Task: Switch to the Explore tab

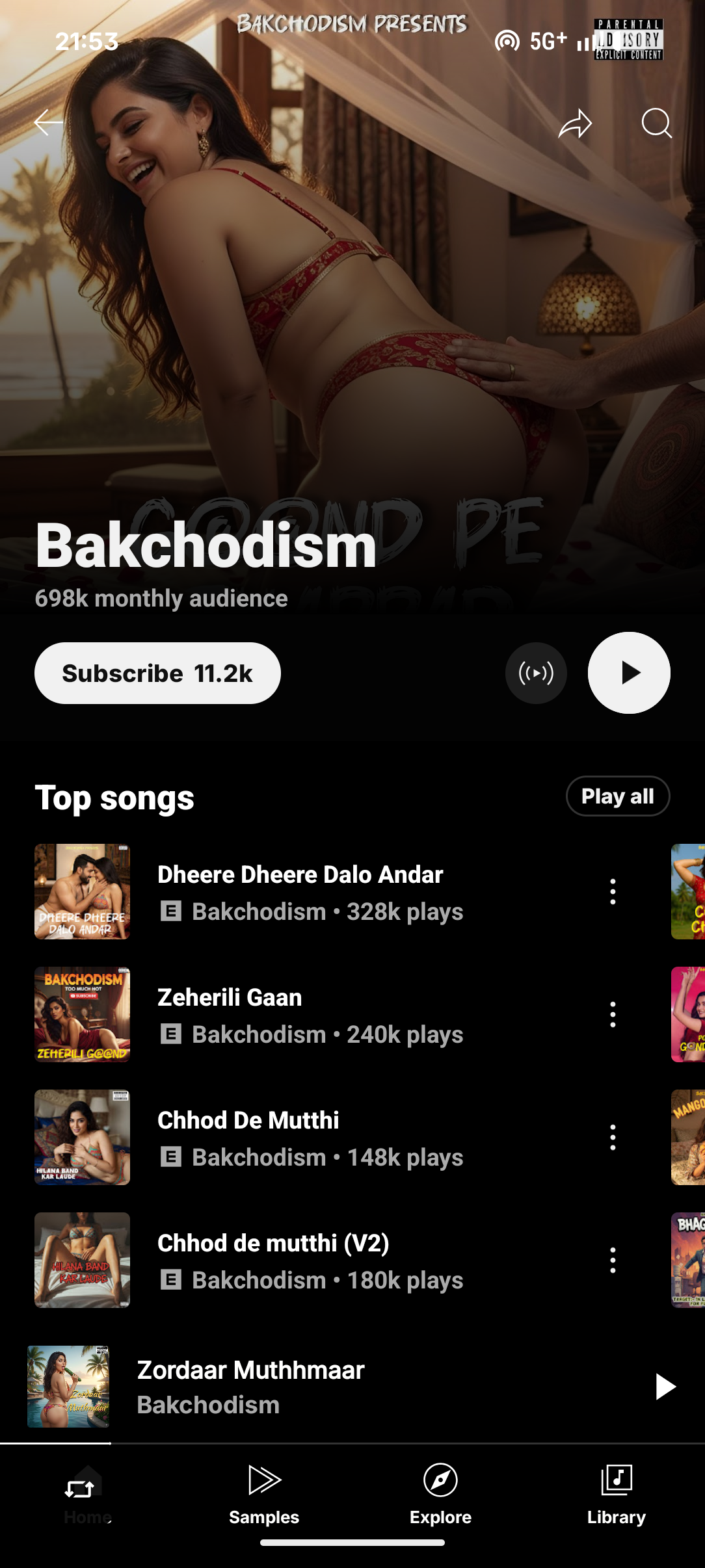Action: click(440, 1495)
